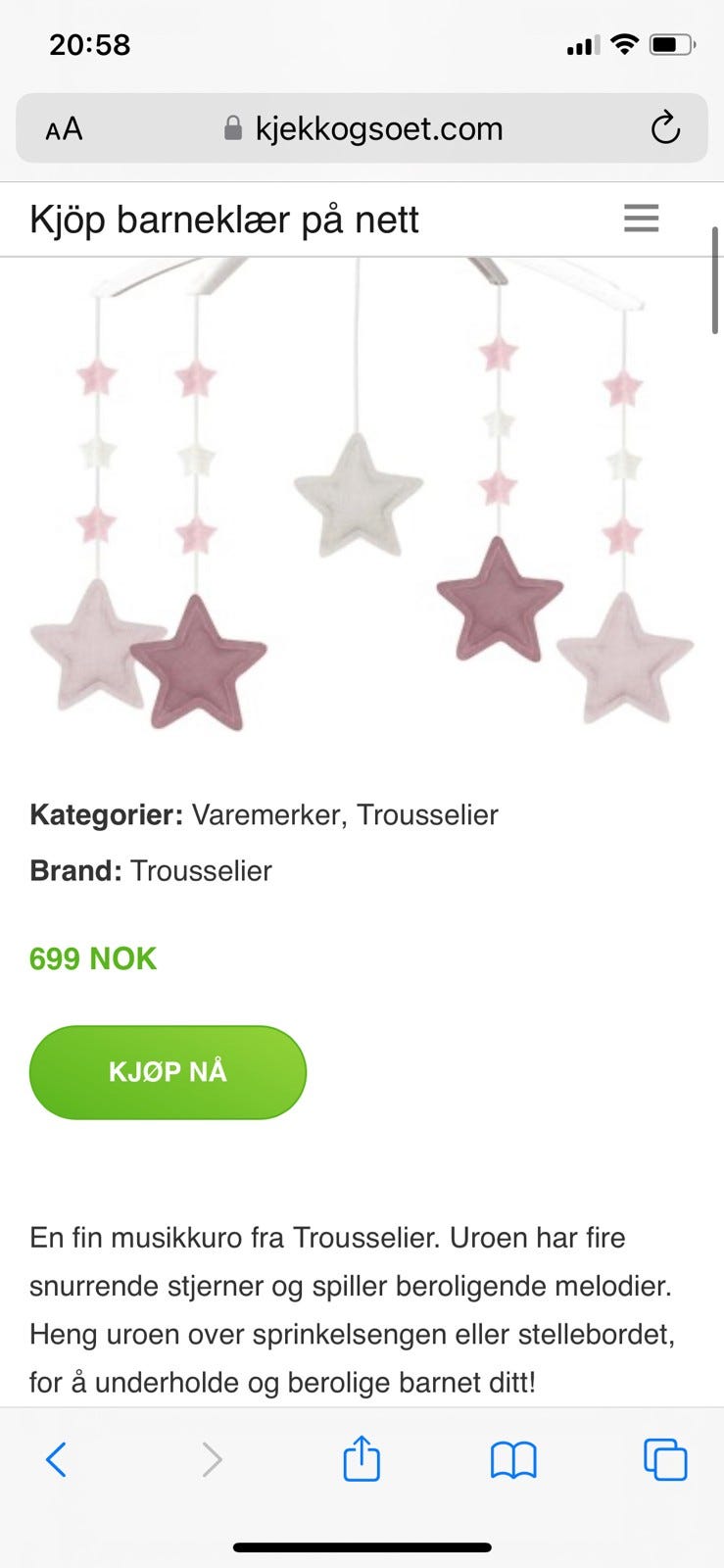Open the share sheet icon
This screenshot has width=724, height=1568.
(x=362, y=1458)
